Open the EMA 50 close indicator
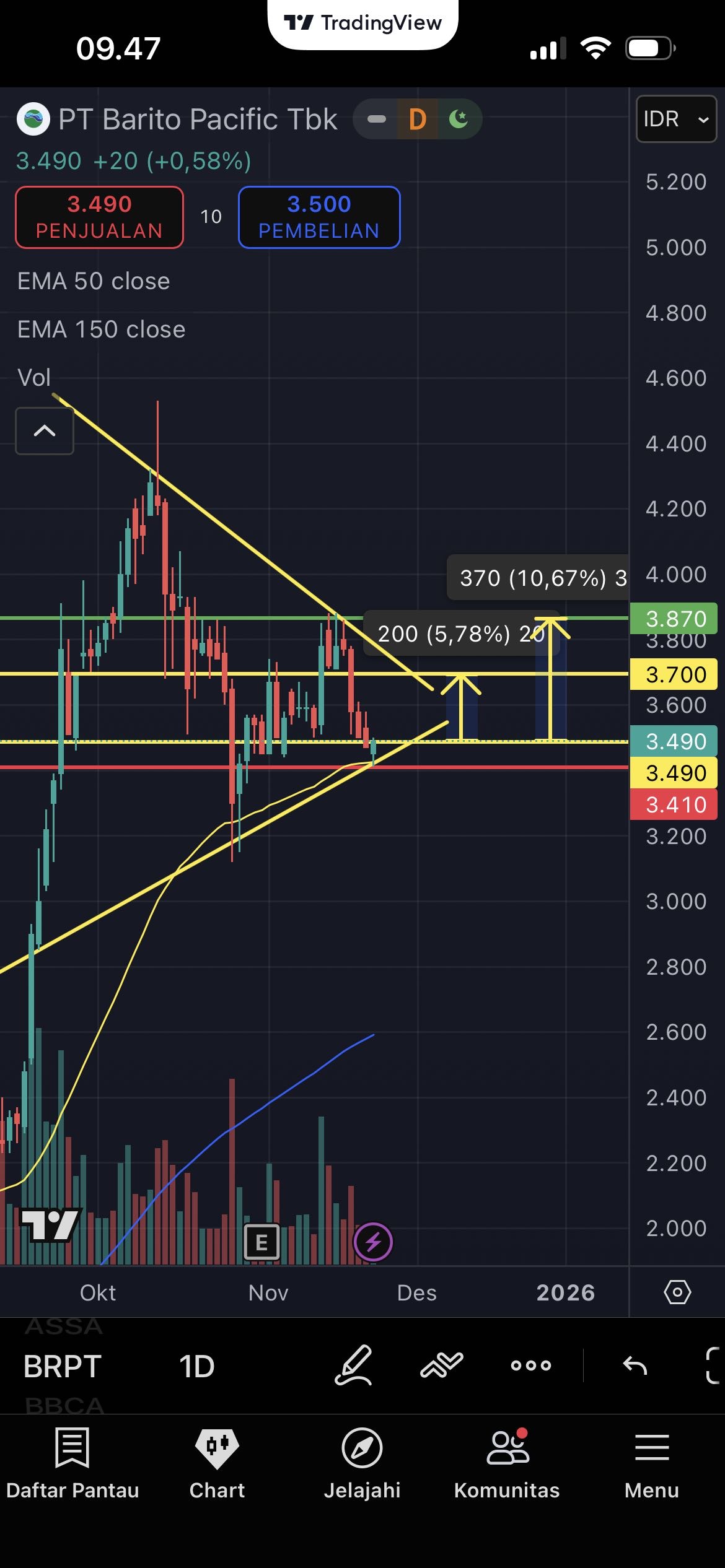 tap(94, 282)
